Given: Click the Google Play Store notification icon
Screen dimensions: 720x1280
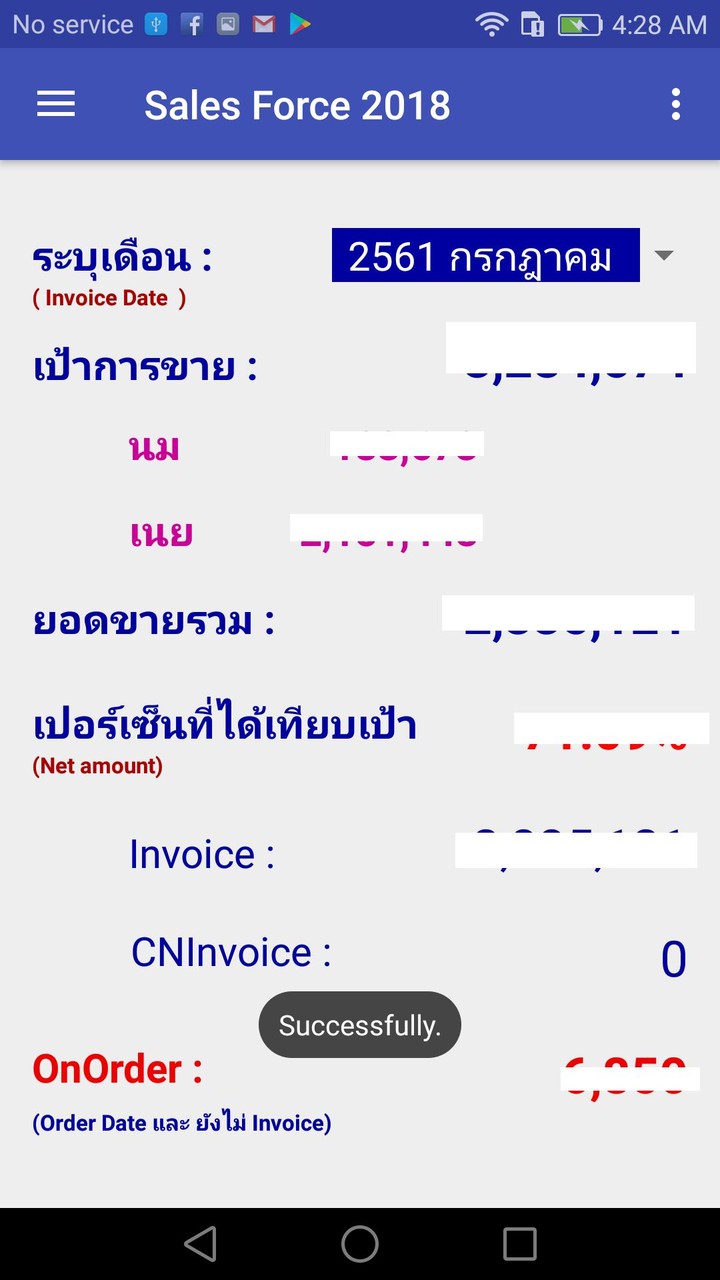Looking at the screenshot, I should point(299,23).
